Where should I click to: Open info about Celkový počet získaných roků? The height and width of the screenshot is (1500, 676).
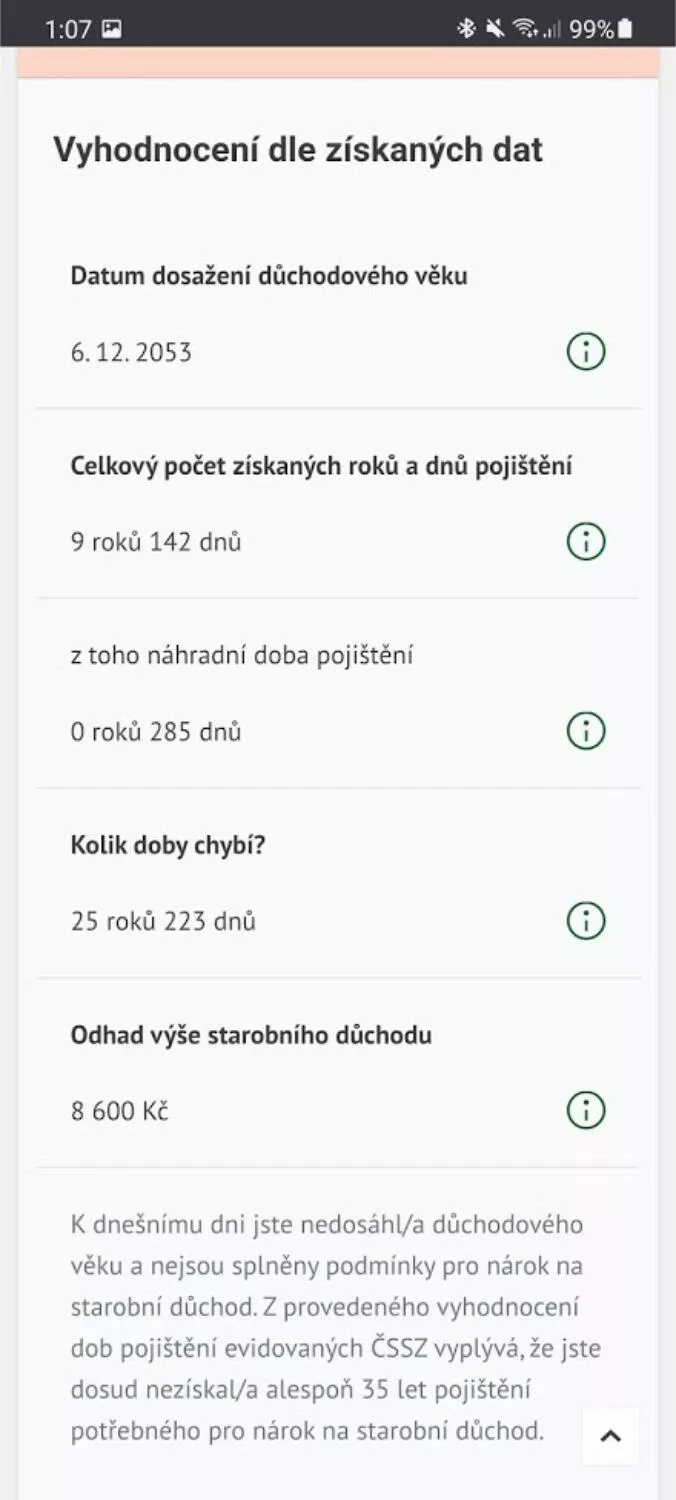[x=586, y=542]
